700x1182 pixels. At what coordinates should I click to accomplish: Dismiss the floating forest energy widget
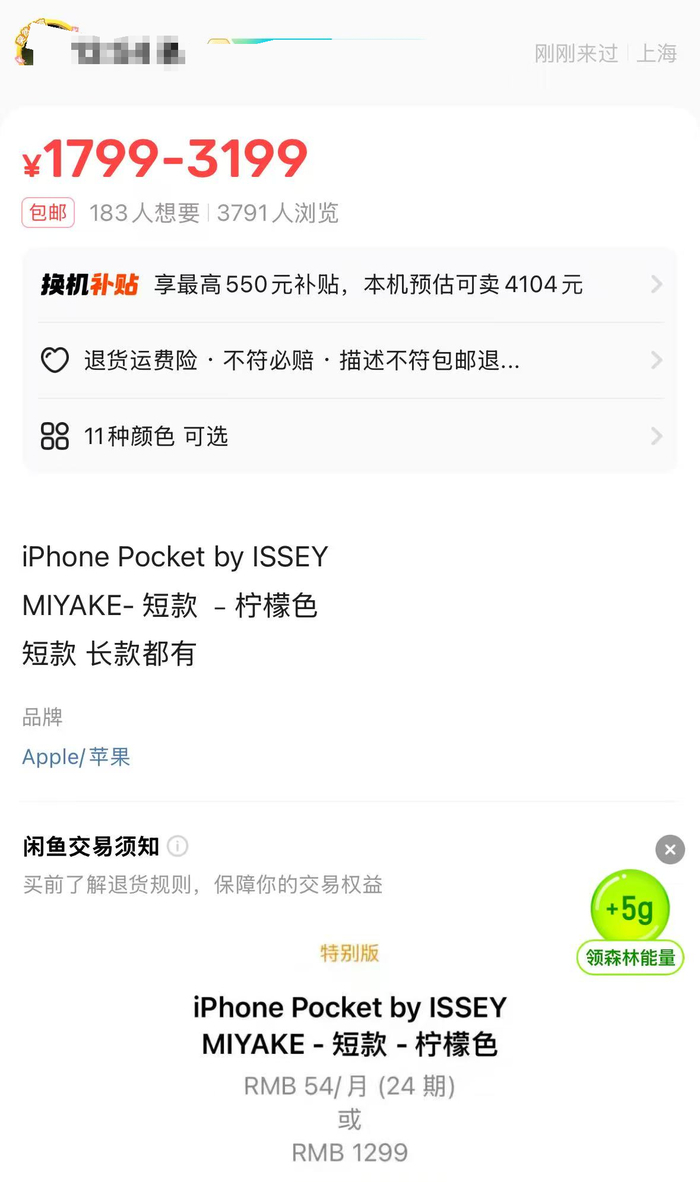coord(670,850)
